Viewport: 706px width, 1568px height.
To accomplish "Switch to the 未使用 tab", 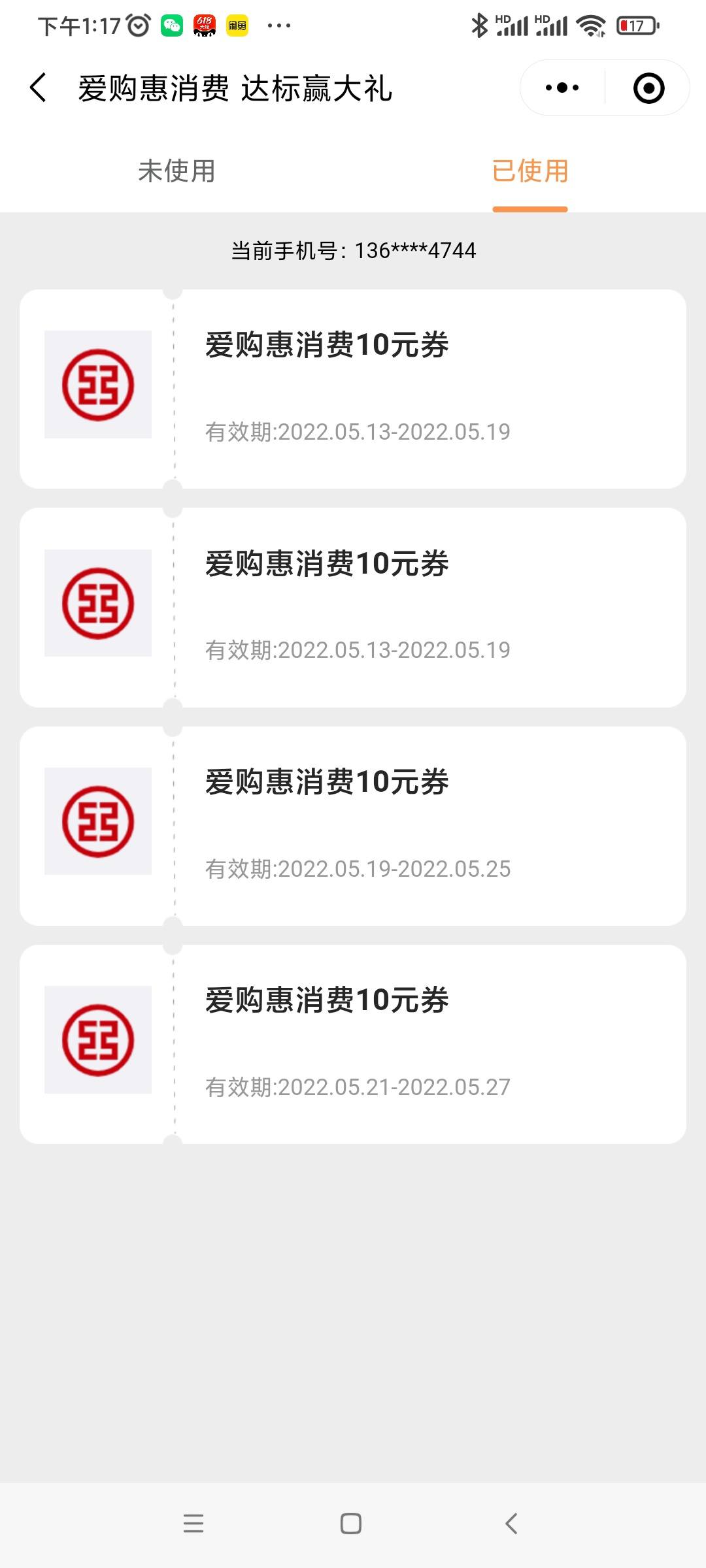I will point(176,171).
